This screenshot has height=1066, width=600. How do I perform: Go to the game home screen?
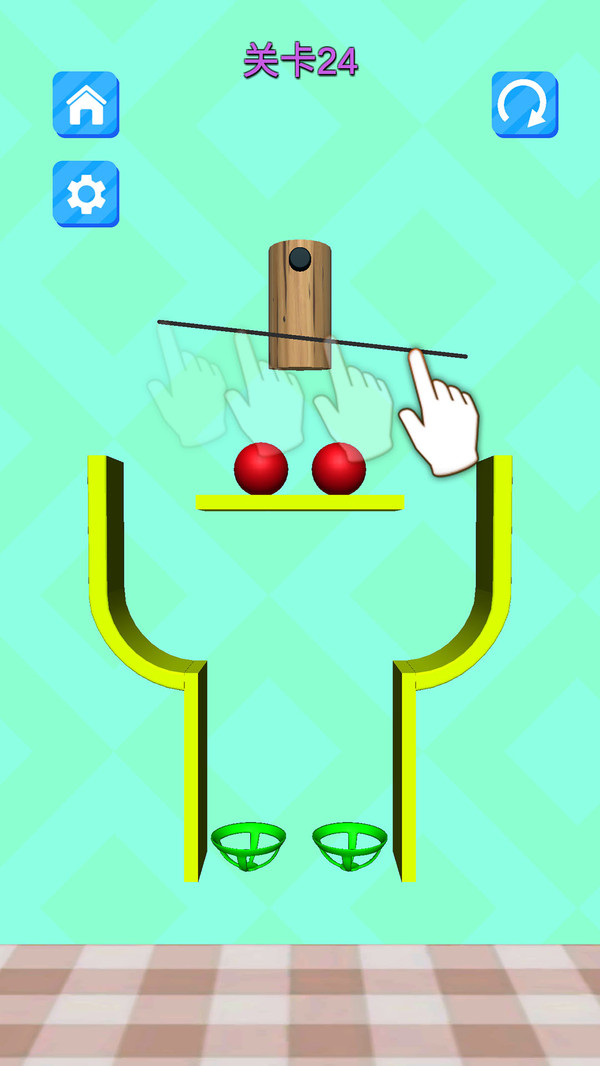pos(86,104)
